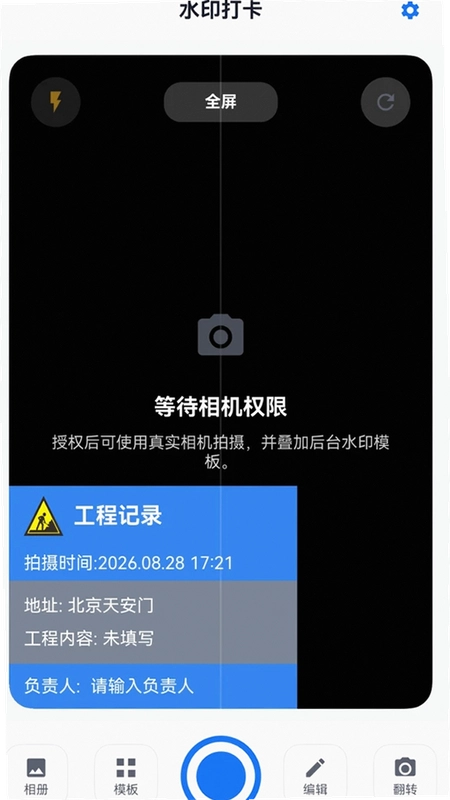Image resolution: width=450 pixels, height=800 pixels.
Task: Tap the 工程记录 watermark card
Action: pos(153,597)
